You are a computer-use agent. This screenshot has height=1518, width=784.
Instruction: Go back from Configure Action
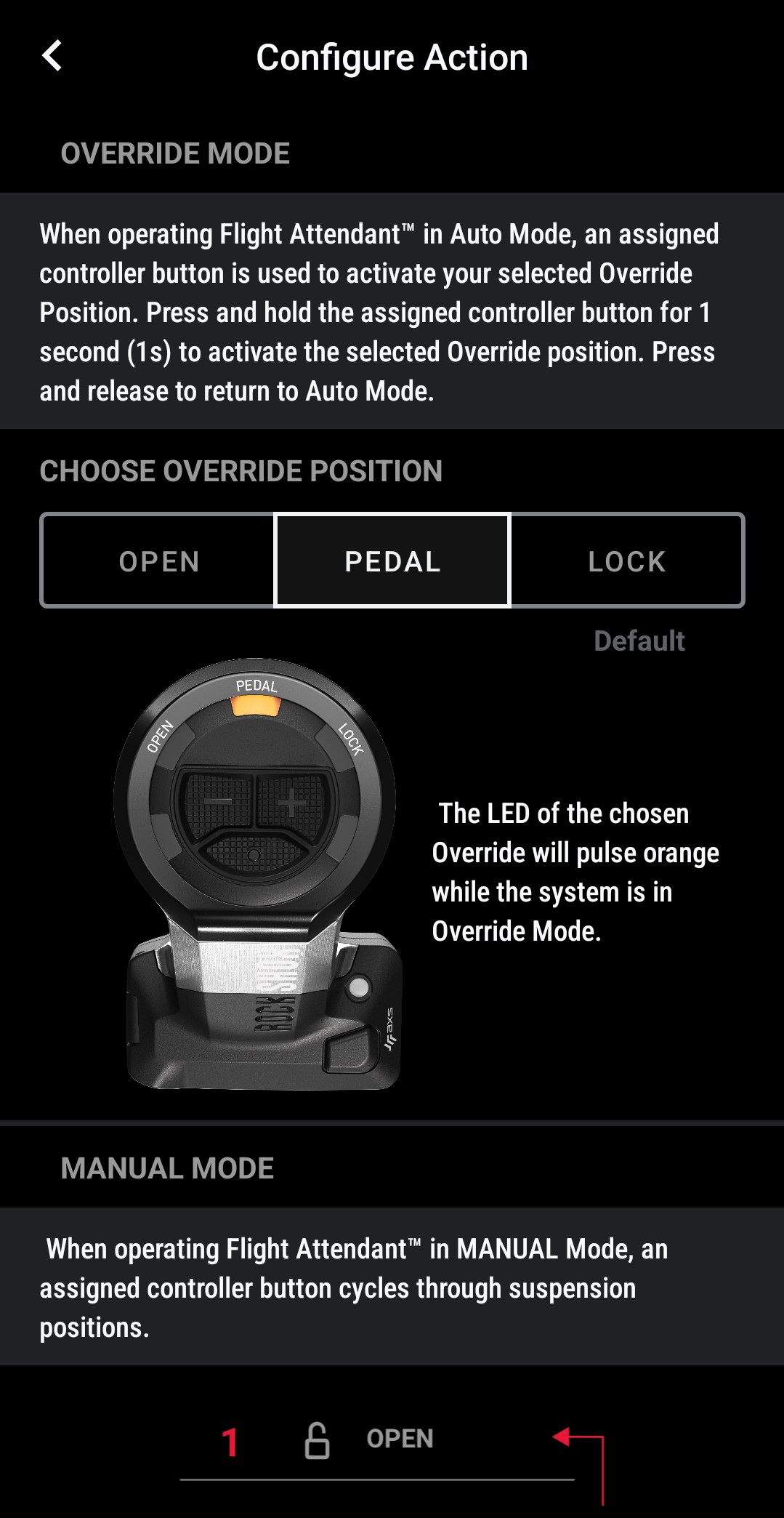click(52, 56)
